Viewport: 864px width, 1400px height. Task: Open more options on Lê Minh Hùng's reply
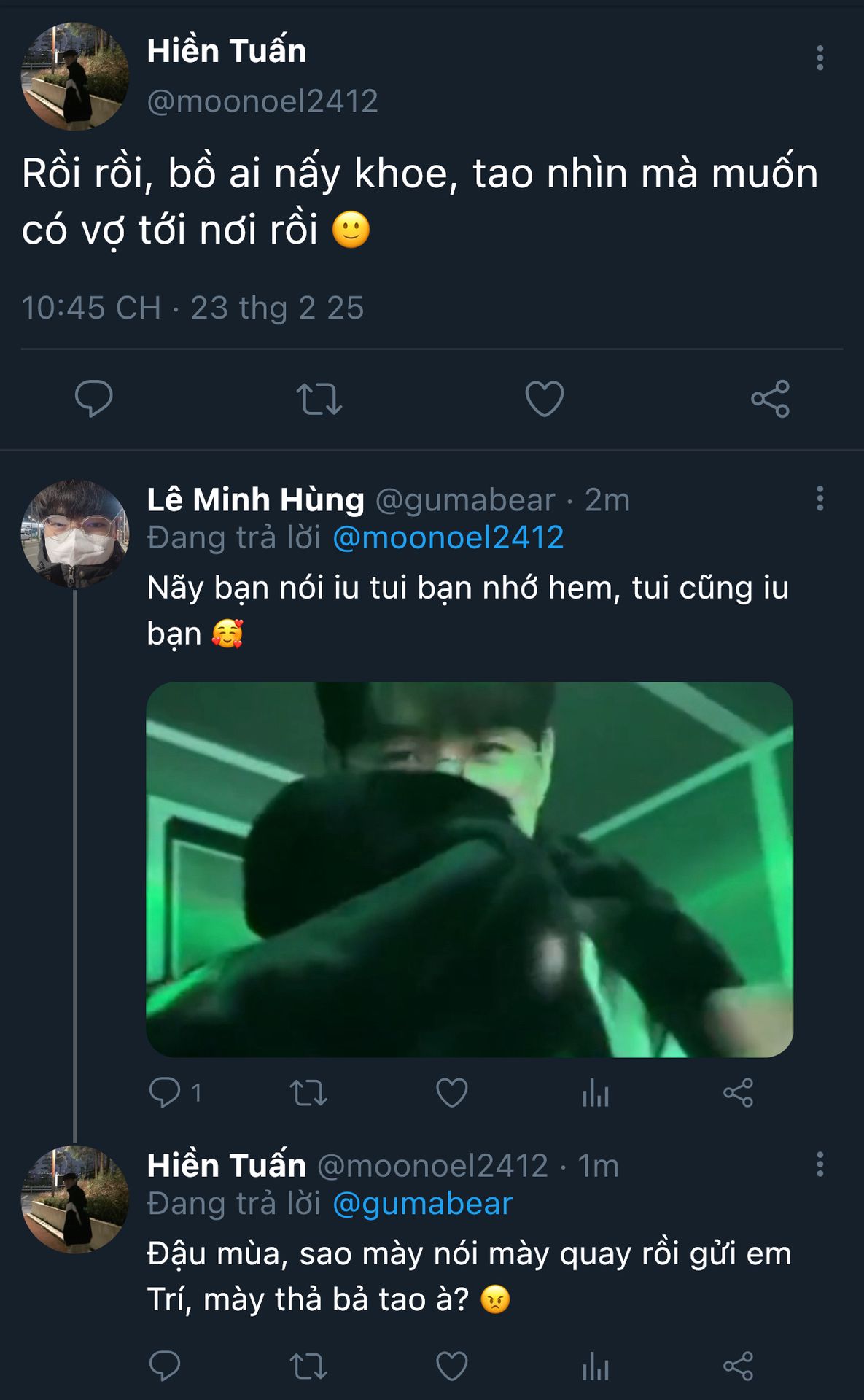pyautogui.click(x=820, y=499)
